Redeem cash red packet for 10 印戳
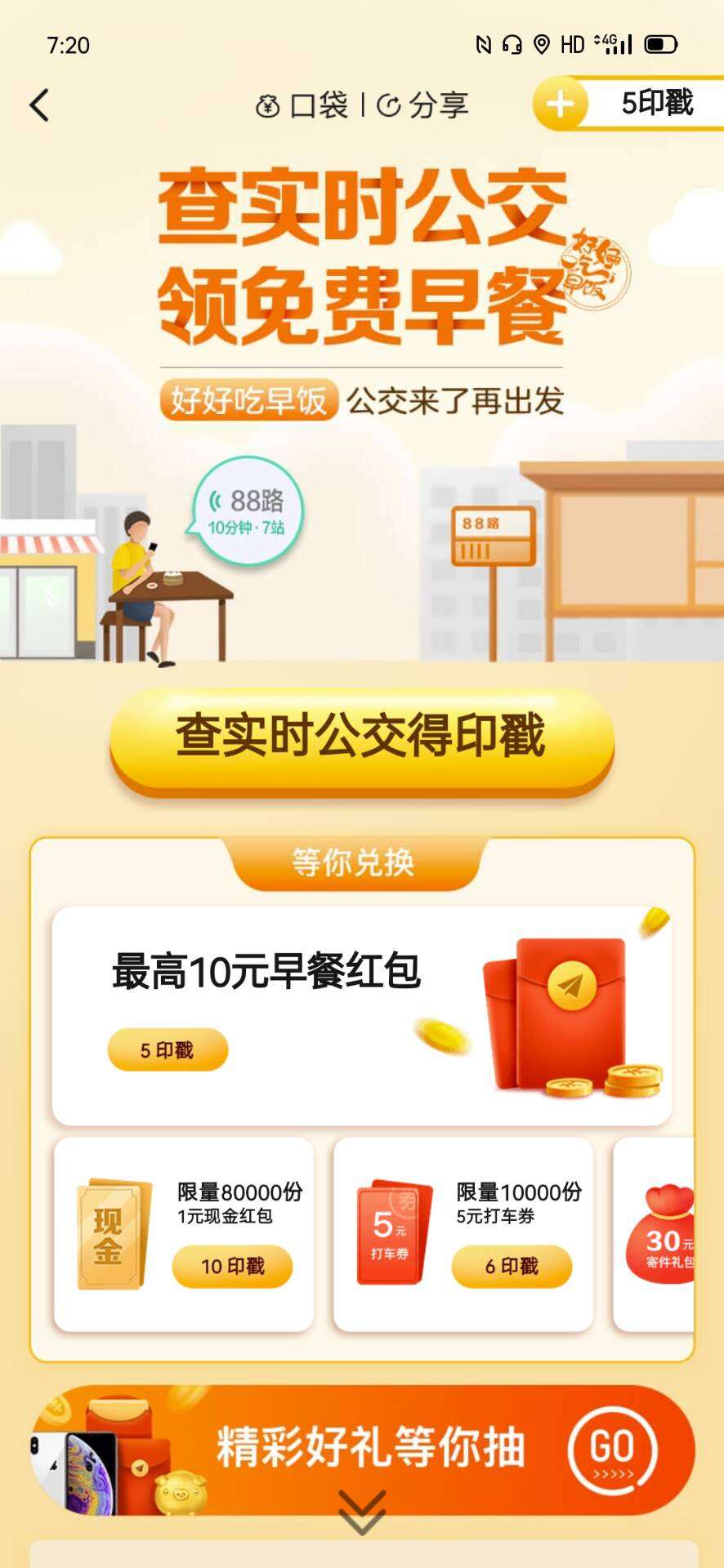 [x=232, y=1267]
